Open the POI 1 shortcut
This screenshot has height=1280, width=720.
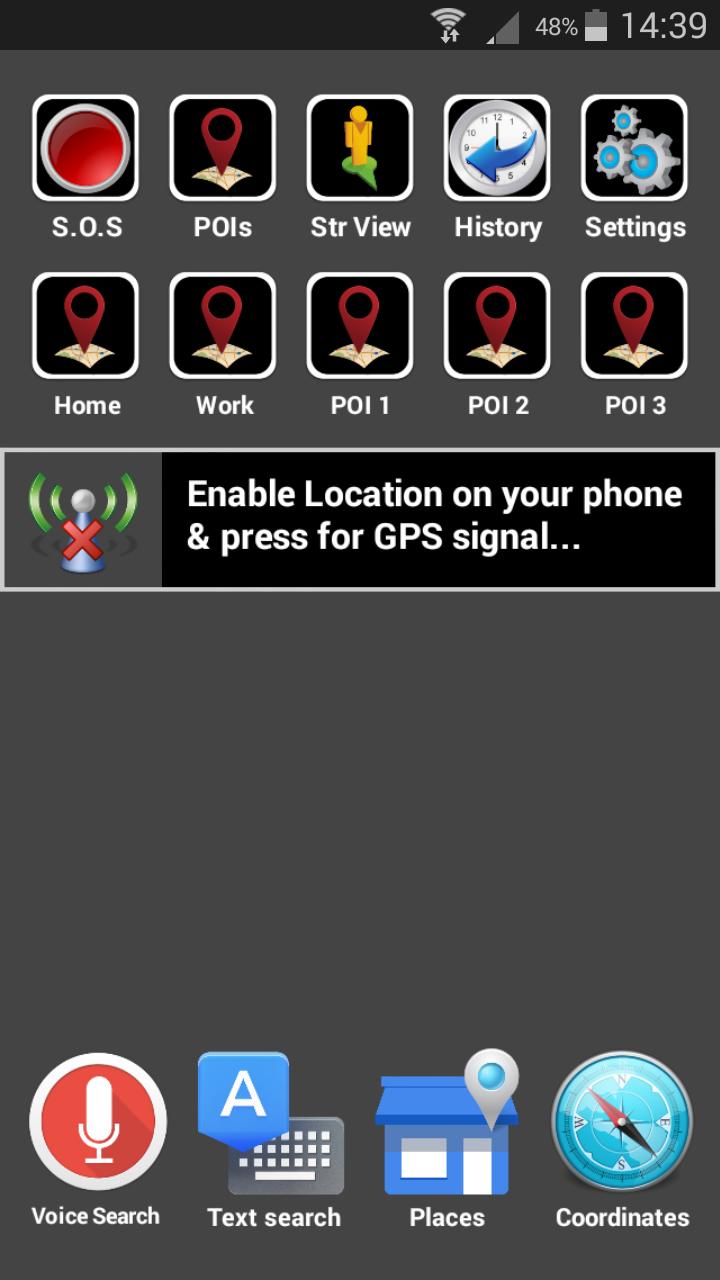click(x=360, y=326)
